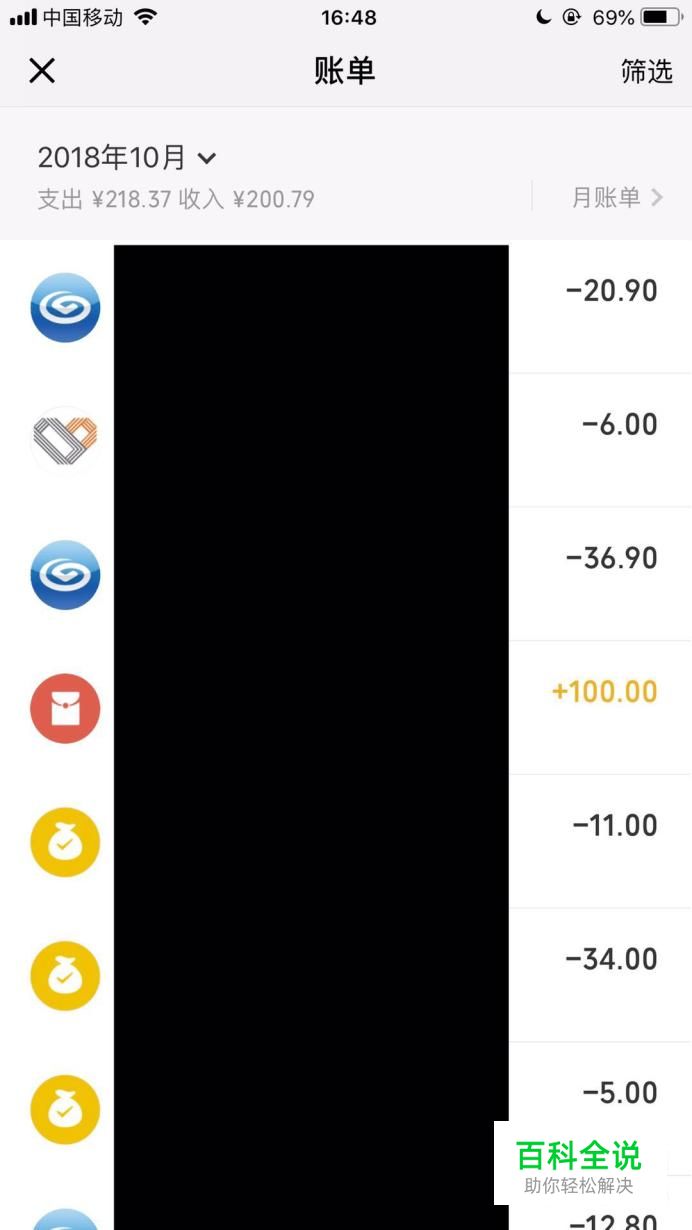Image resolution: width=692 pixels, height=1230 pixels.
Task: Show details for the -11.00 transaction
Action: [x=614, y=826]
